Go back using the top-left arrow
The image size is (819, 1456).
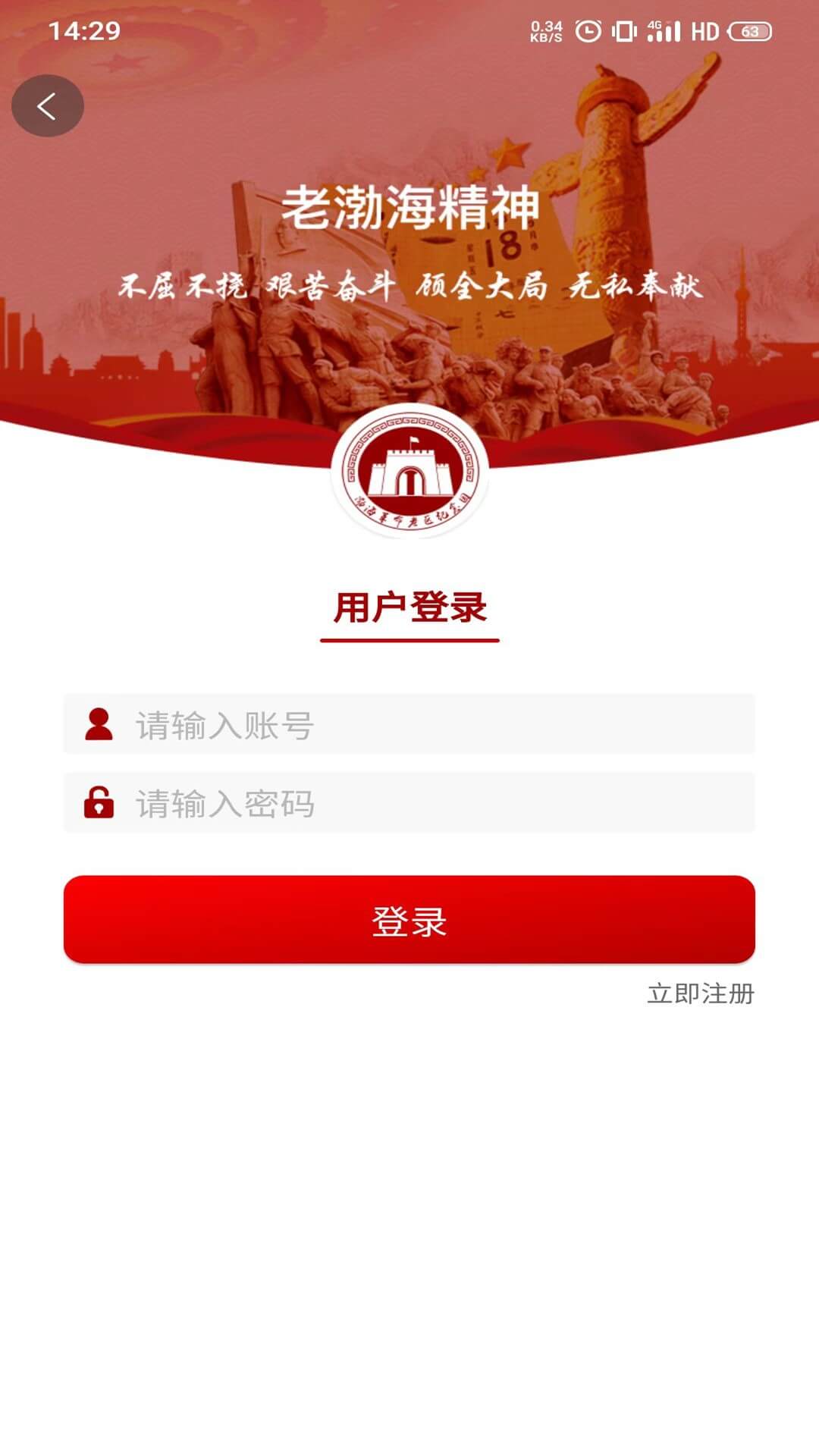(47, 106)
